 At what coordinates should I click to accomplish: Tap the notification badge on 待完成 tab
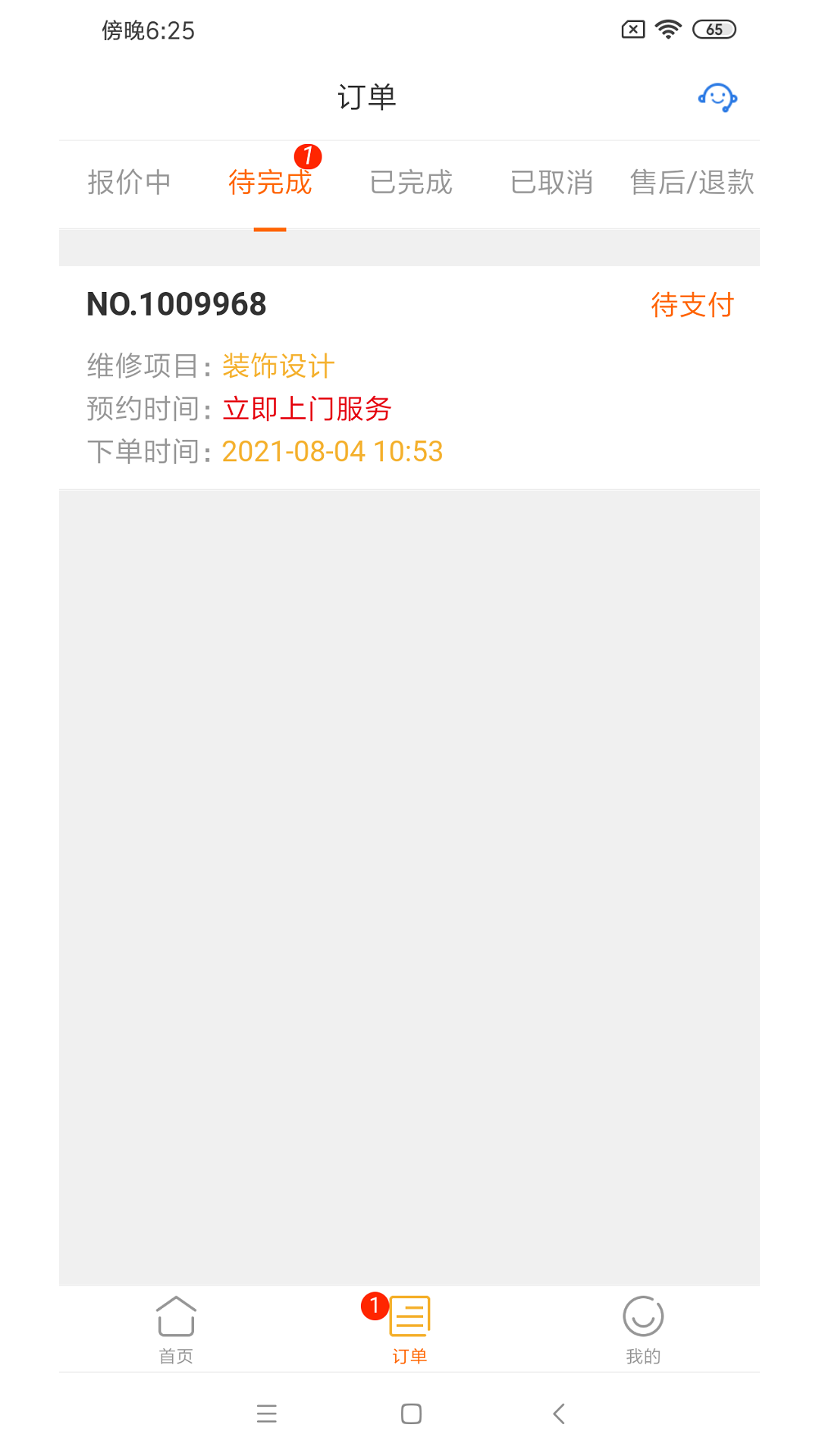(309, 157)
